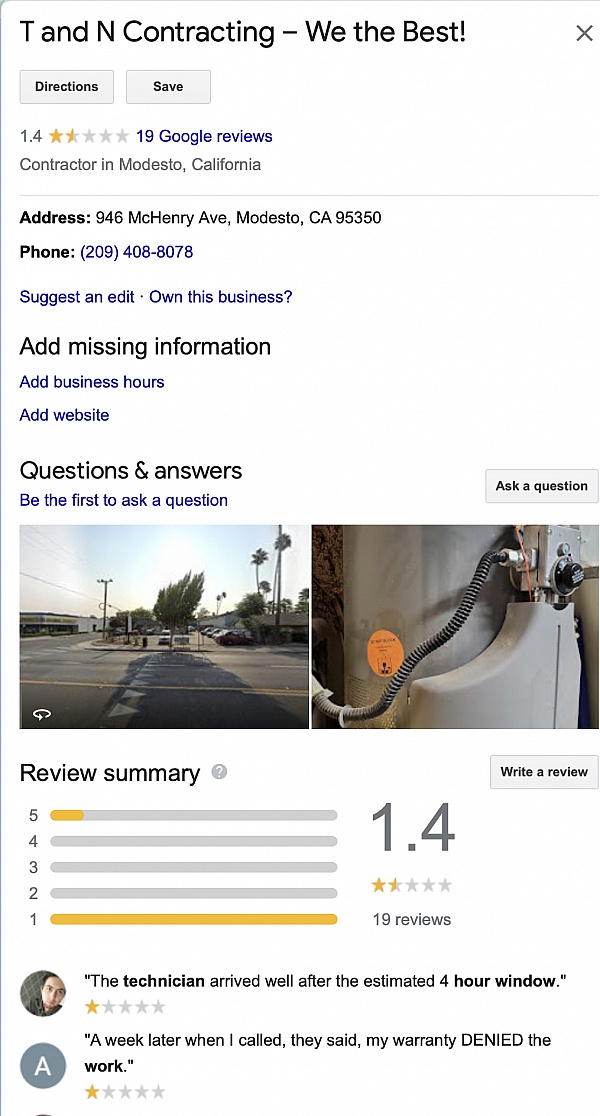Image resolution: width=600 pixels, height=1116 pixels.
Task: Select Own this business?
Action: coord(221,297)
